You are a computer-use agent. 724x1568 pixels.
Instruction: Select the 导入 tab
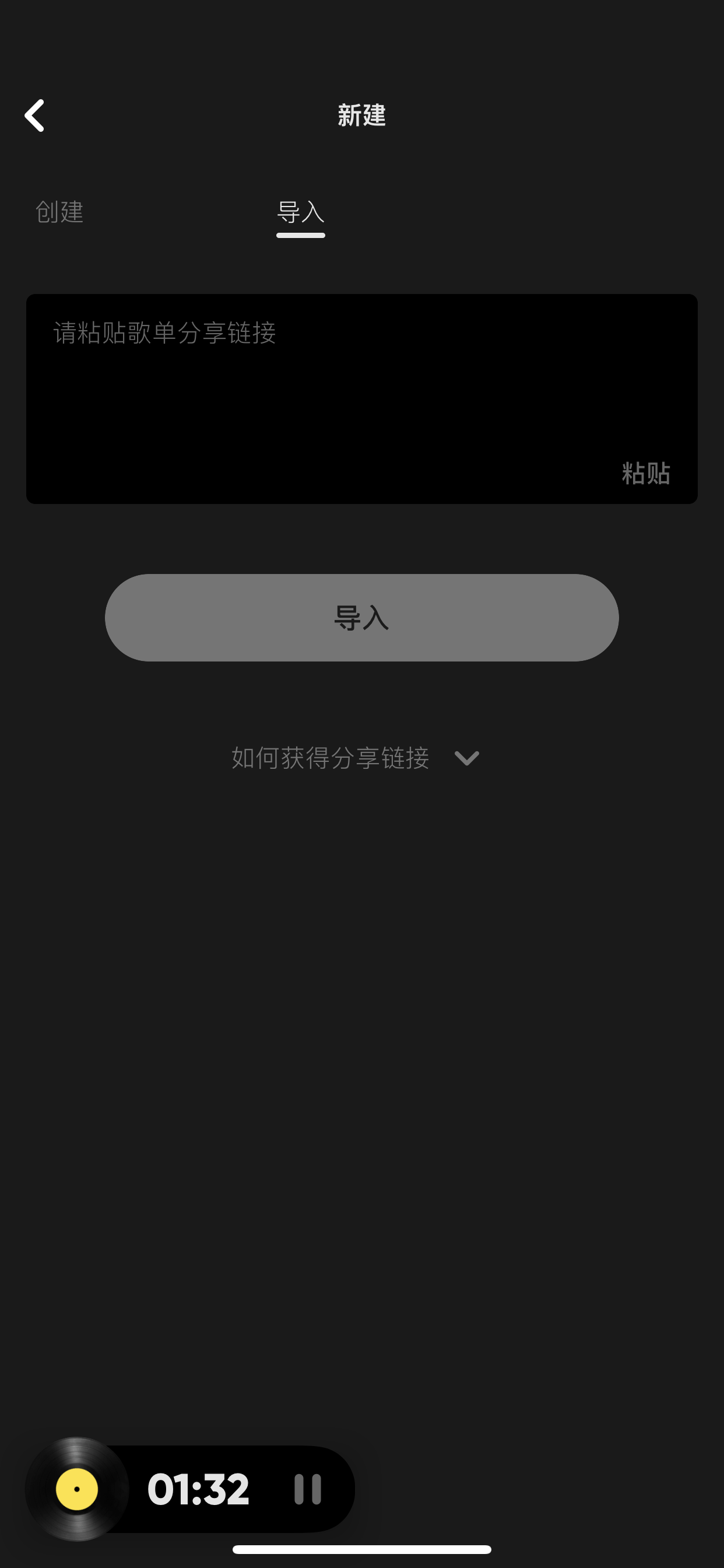301,212
